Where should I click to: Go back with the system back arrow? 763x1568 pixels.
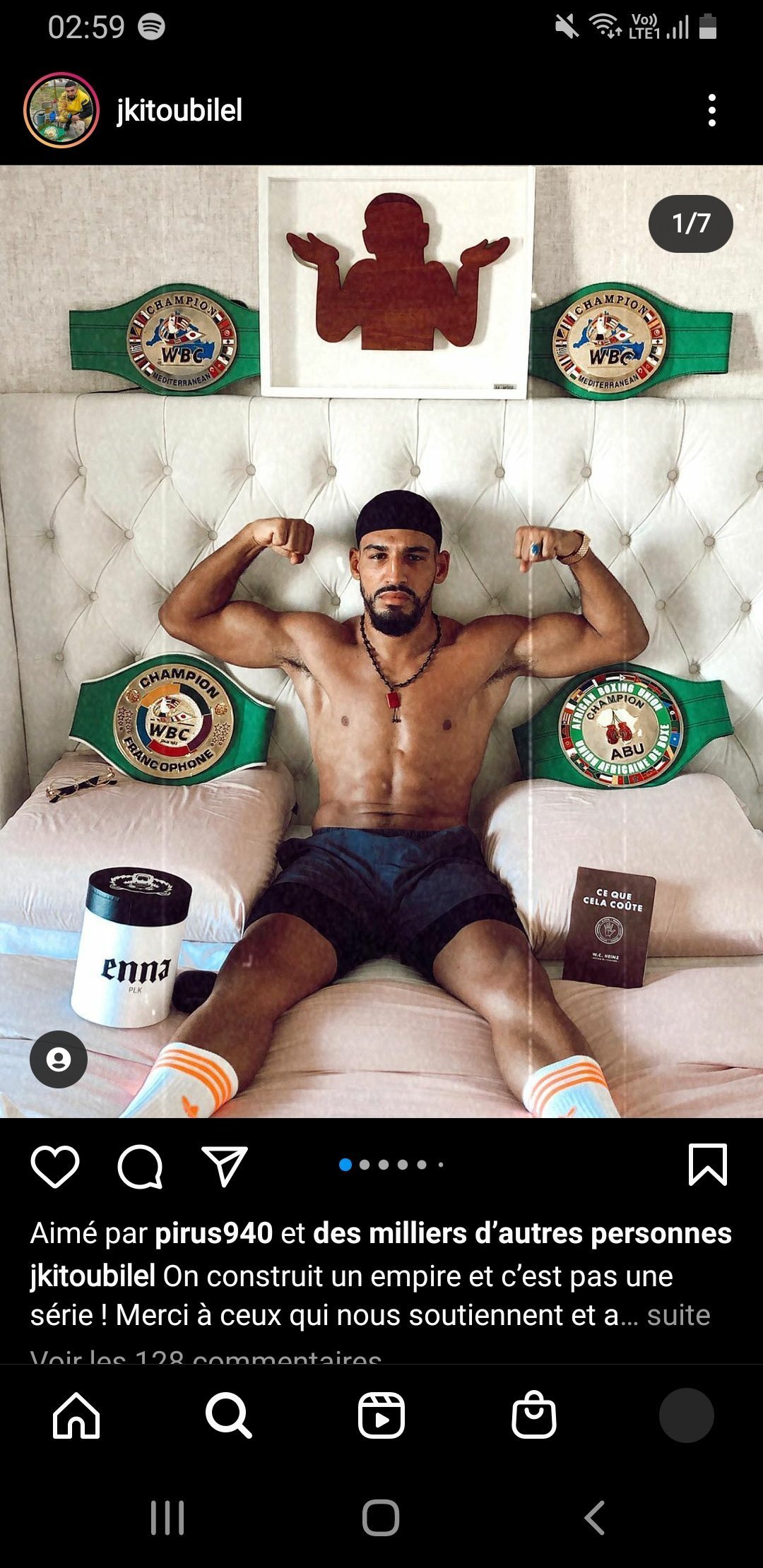tap(595, 1517)
